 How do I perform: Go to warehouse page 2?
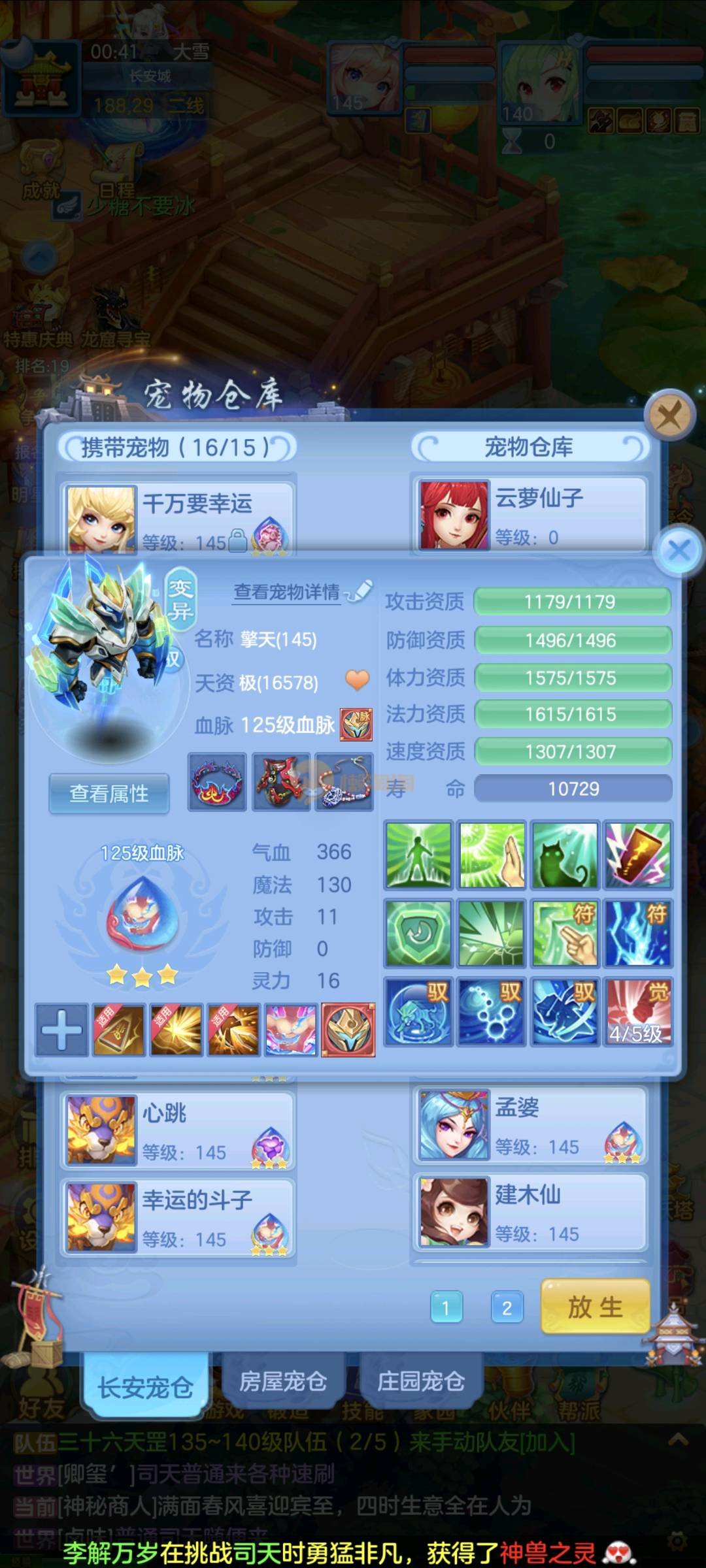pos(507,1307)
